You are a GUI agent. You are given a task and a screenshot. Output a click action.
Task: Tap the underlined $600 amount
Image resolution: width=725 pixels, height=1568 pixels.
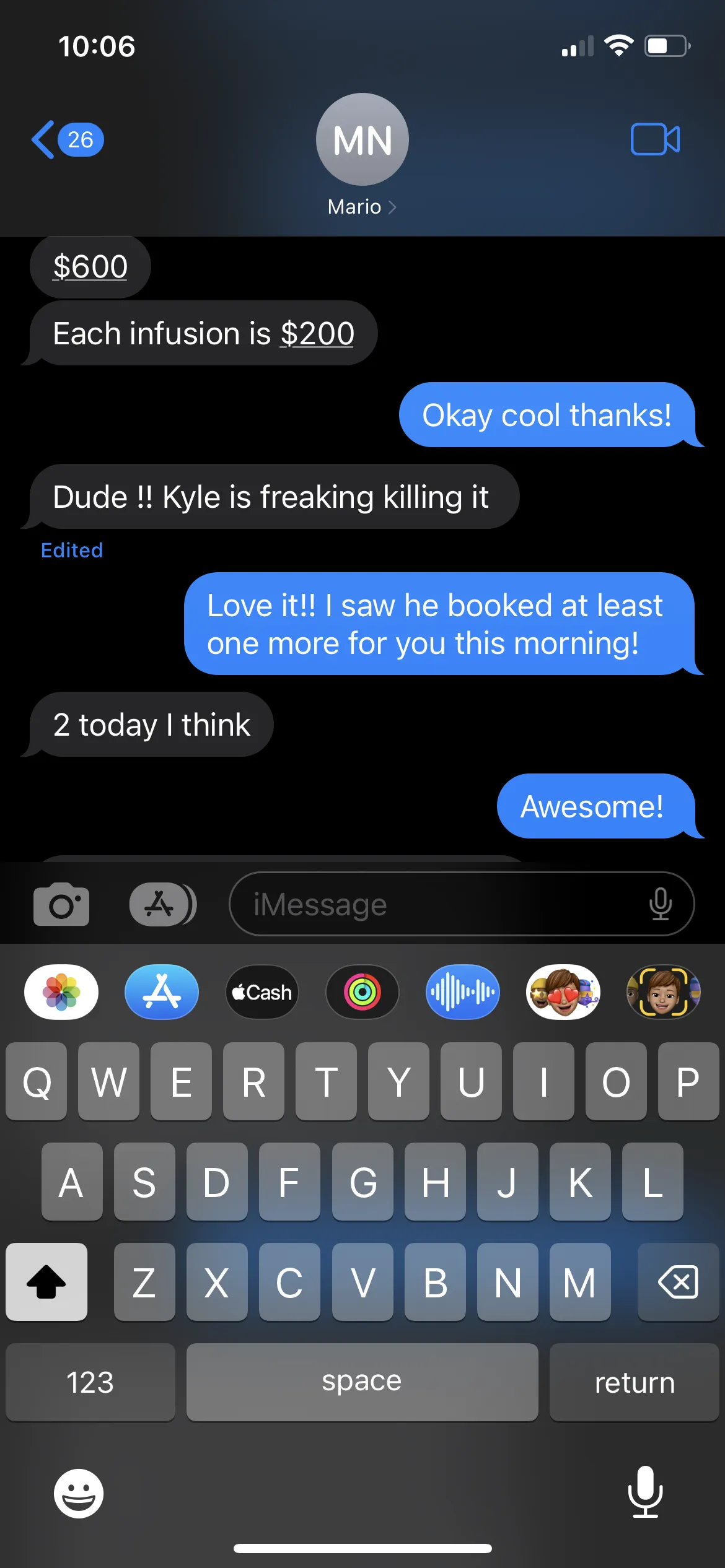pyautogui.click(x=90, y=267)
